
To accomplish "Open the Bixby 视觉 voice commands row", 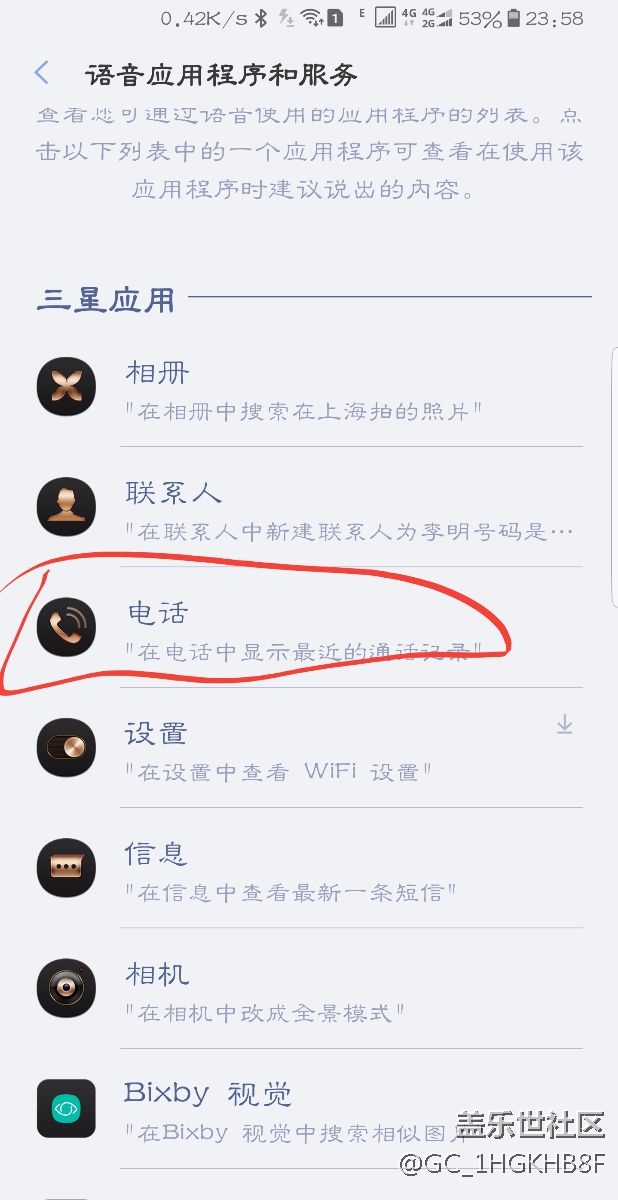I will (310, 1108).
